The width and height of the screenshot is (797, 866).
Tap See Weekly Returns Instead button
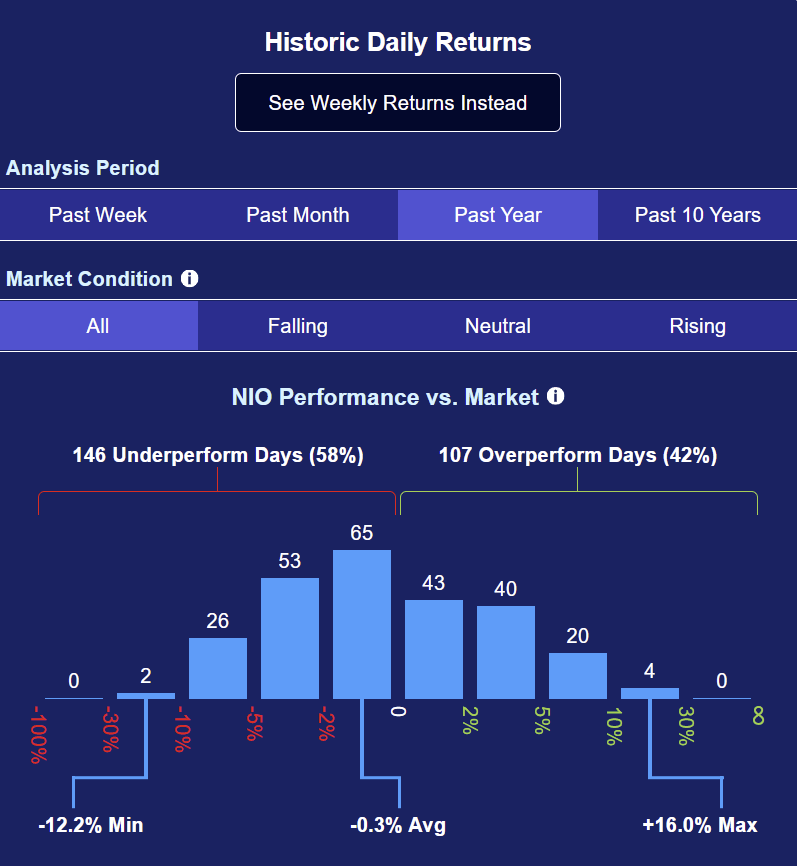[x=398, y=103]
